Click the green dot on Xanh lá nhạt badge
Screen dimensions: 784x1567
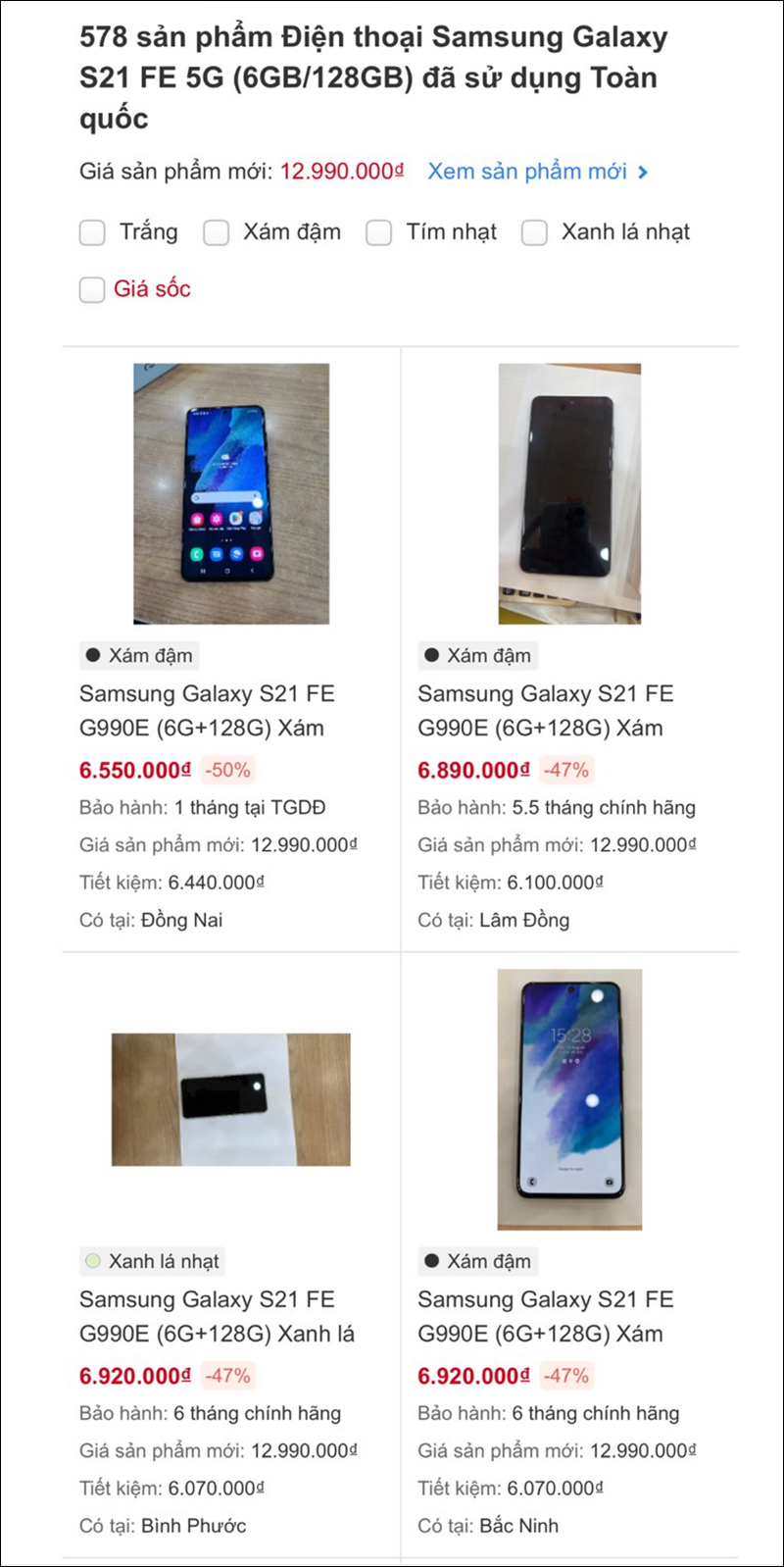pyautogui.click(x=92, y=1261)
